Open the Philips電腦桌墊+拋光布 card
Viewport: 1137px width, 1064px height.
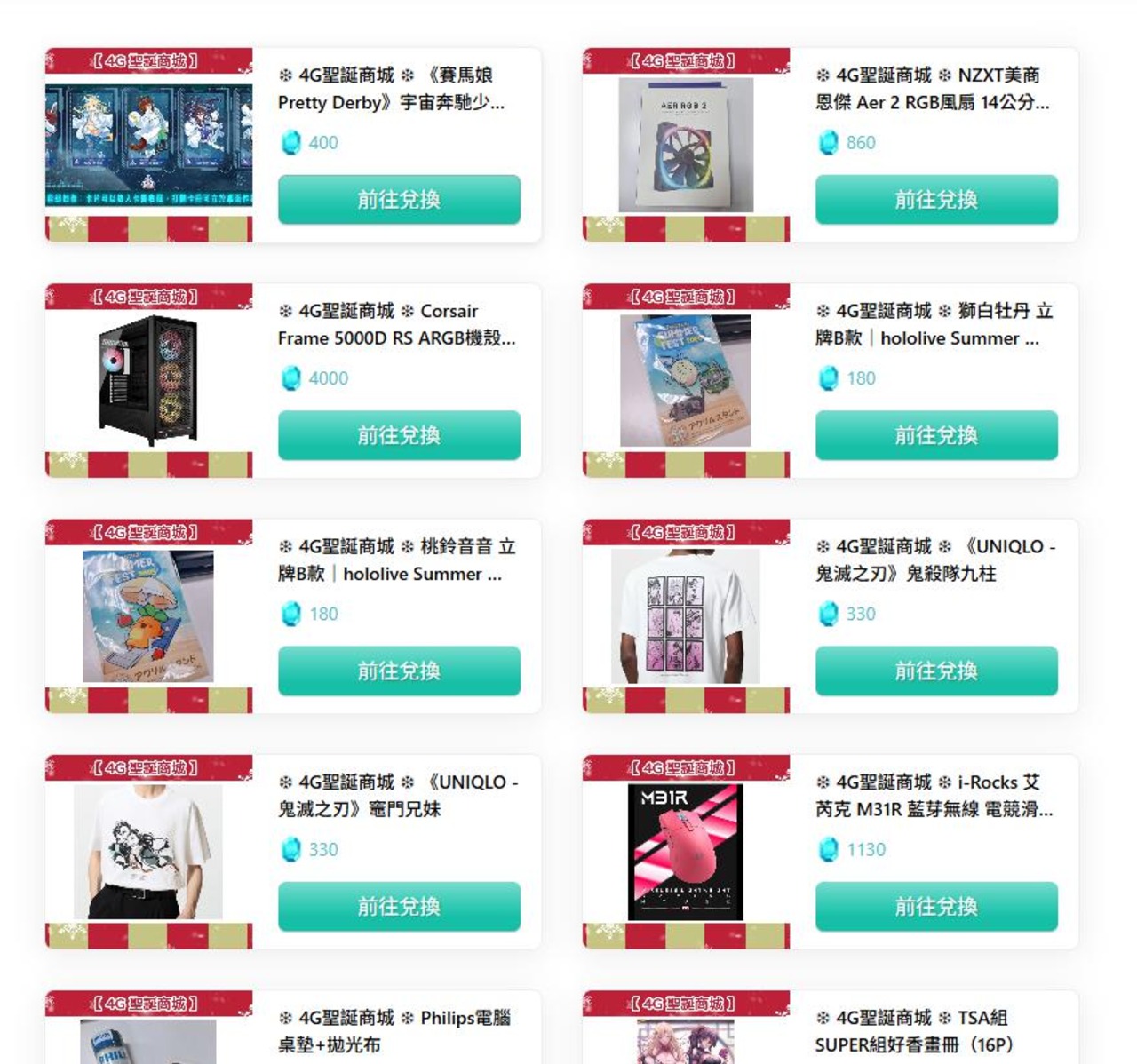point(394,1031)
